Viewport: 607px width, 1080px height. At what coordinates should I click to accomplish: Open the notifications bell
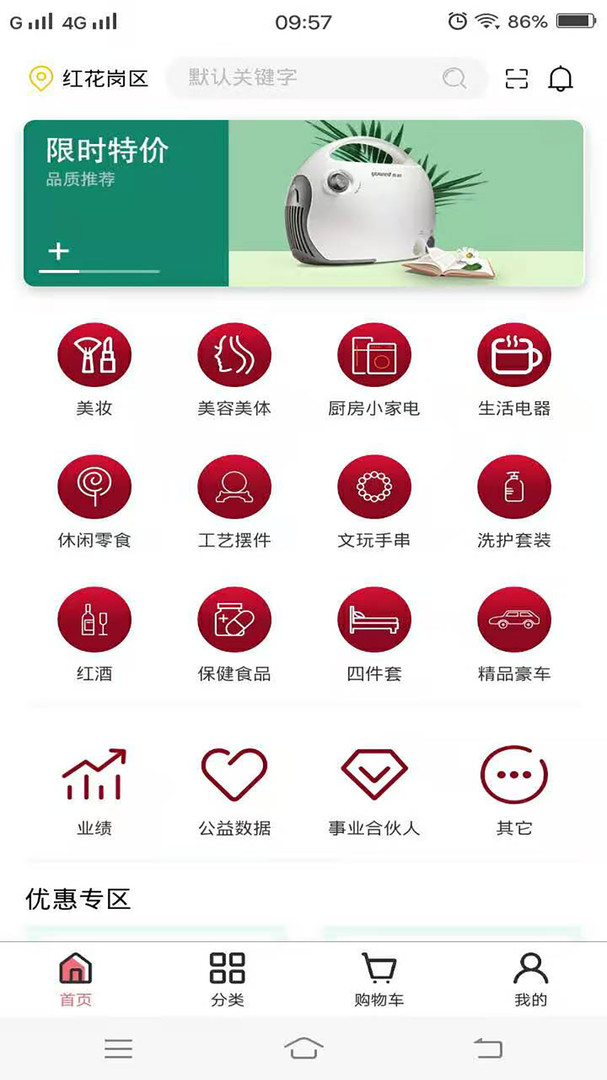(x=561, y=78)
